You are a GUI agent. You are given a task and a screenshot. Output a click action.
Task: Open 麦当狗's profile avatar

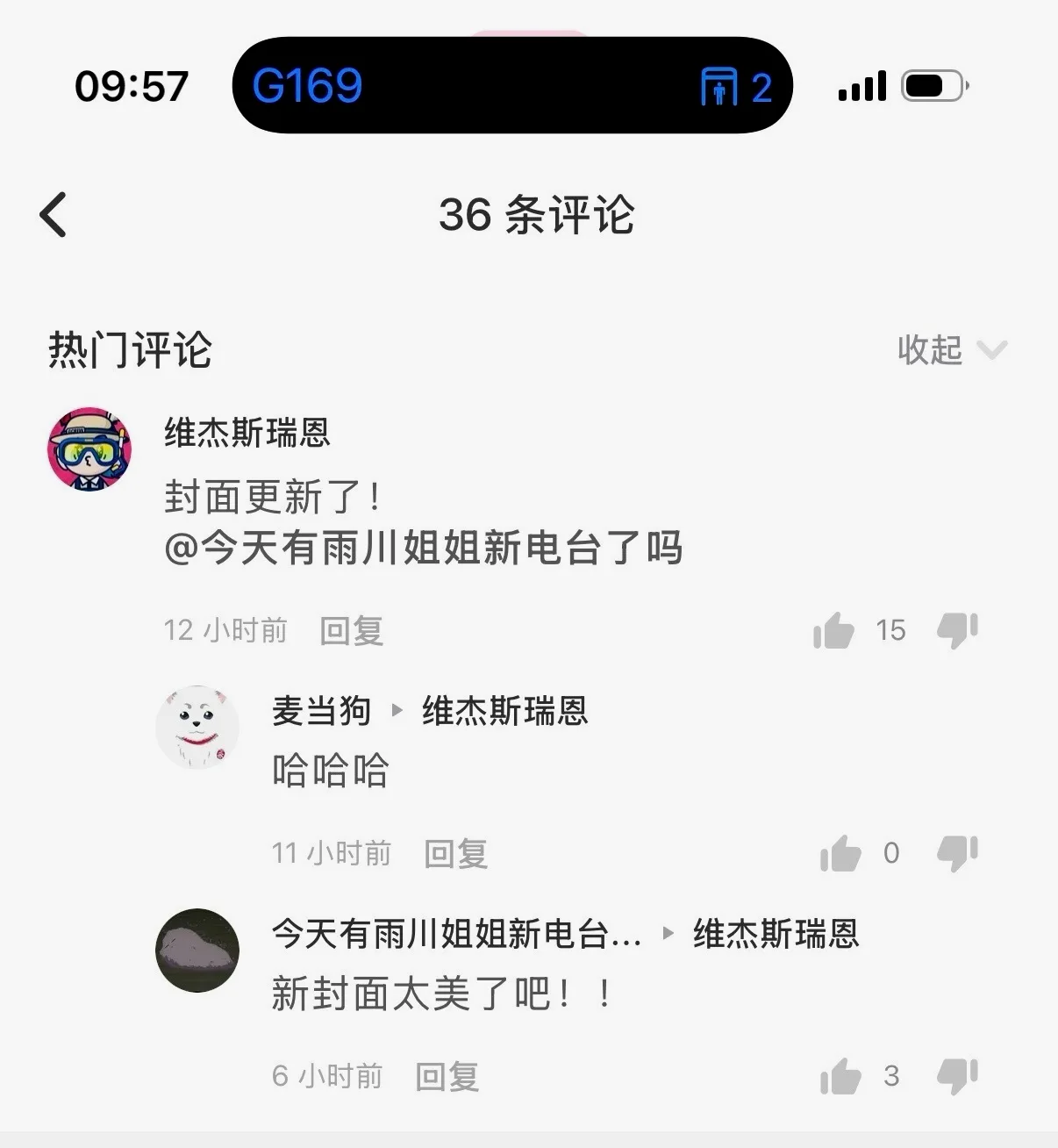coord(197,728)
